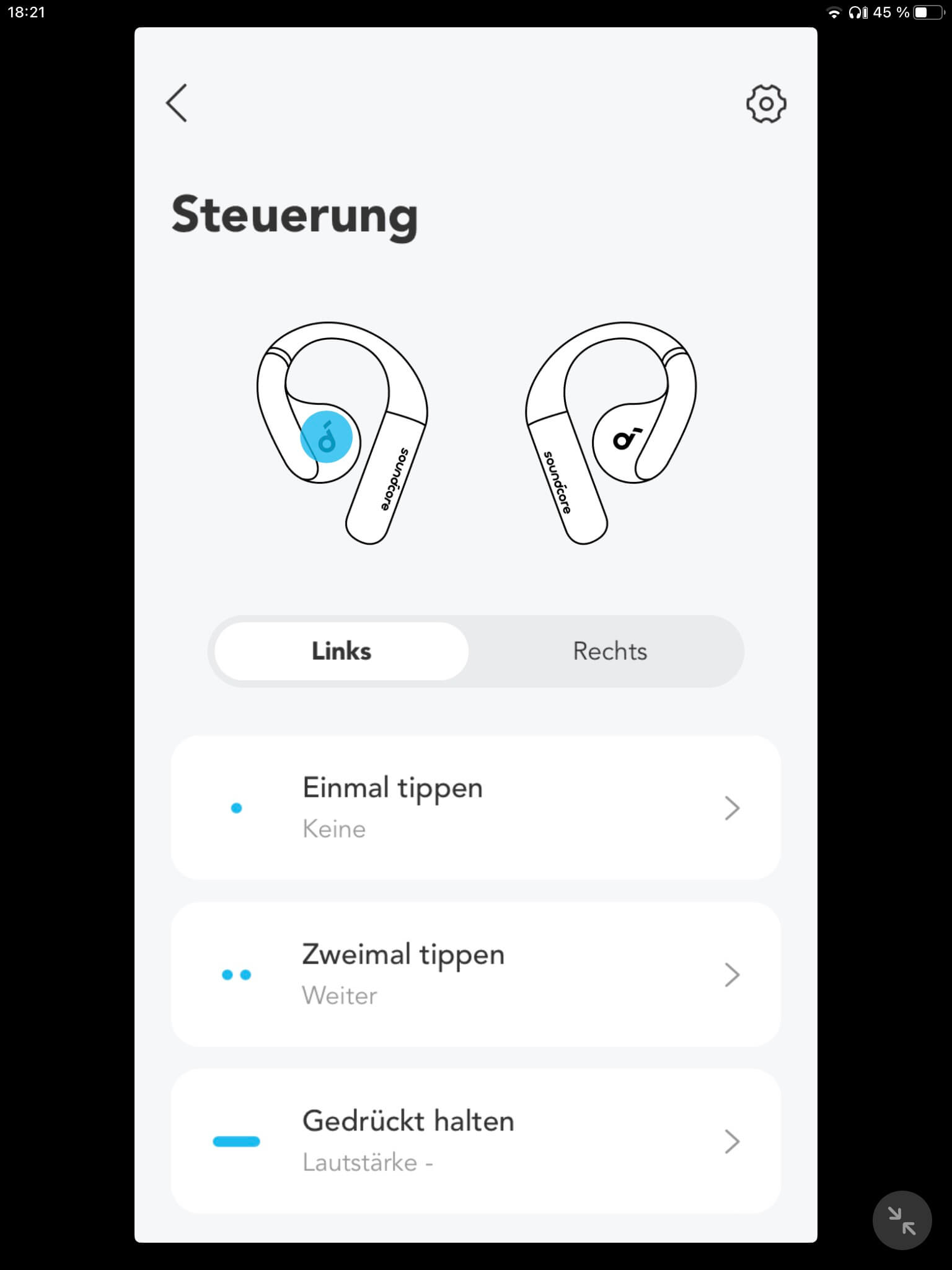This screenshot has height=1270, width=952.
Task: Switch to the Rechts tab
Action: click(x=610, y=651)
